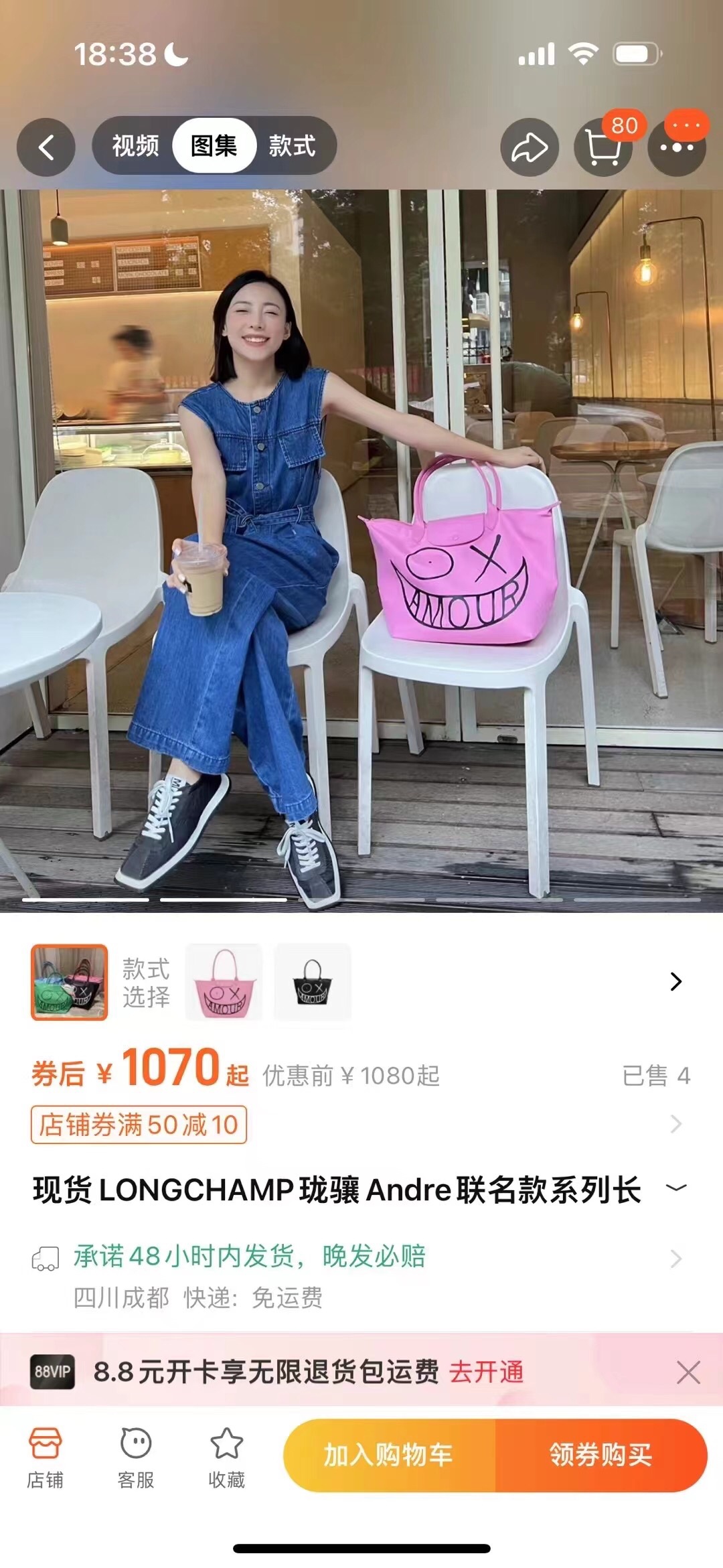Switch to the 款式 tab
The image size is (723, 1568).
(x=292, y=146)
